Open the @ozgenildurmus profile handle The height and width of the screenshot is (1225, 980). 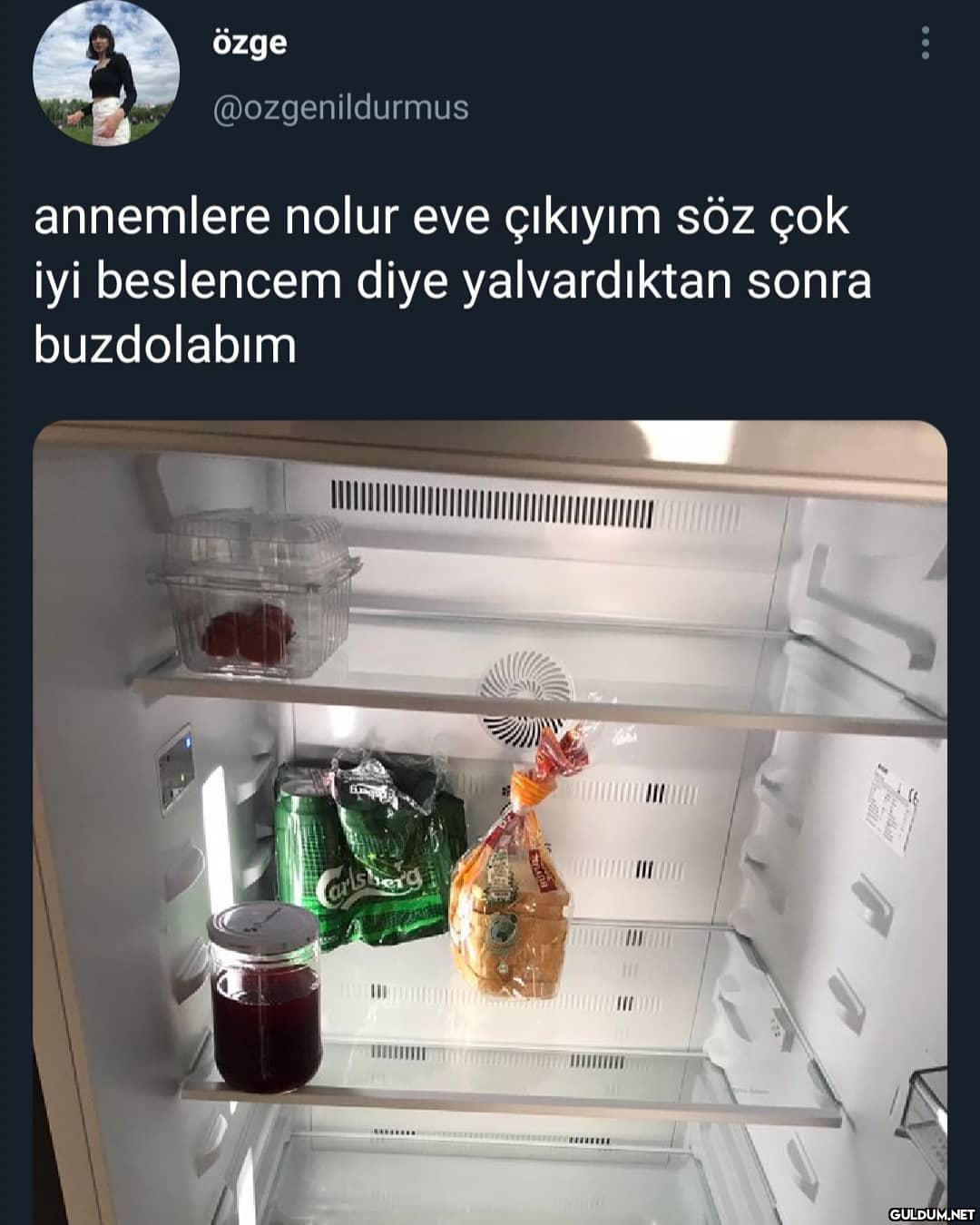pos(340,108)
